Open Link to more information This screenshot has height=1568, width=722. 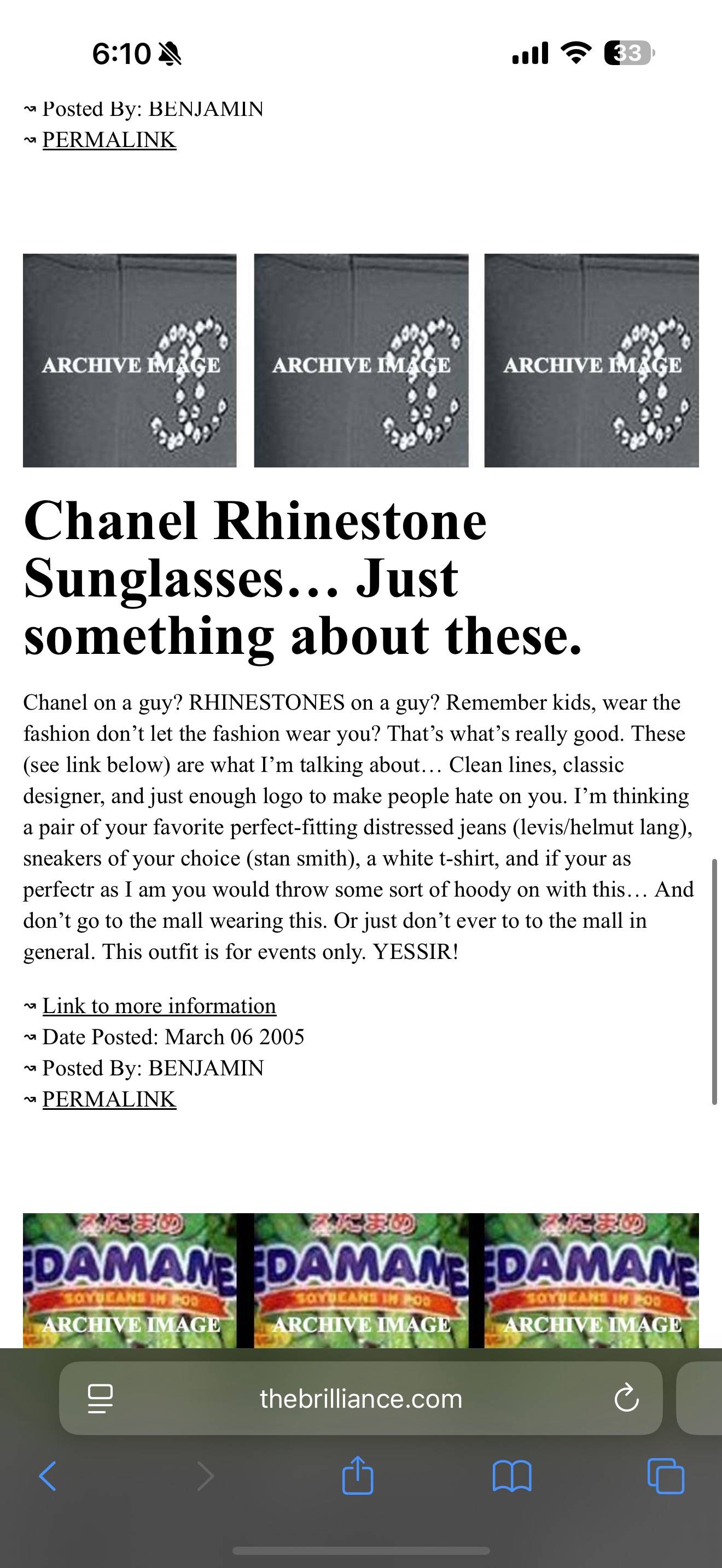coord(159,1005)
